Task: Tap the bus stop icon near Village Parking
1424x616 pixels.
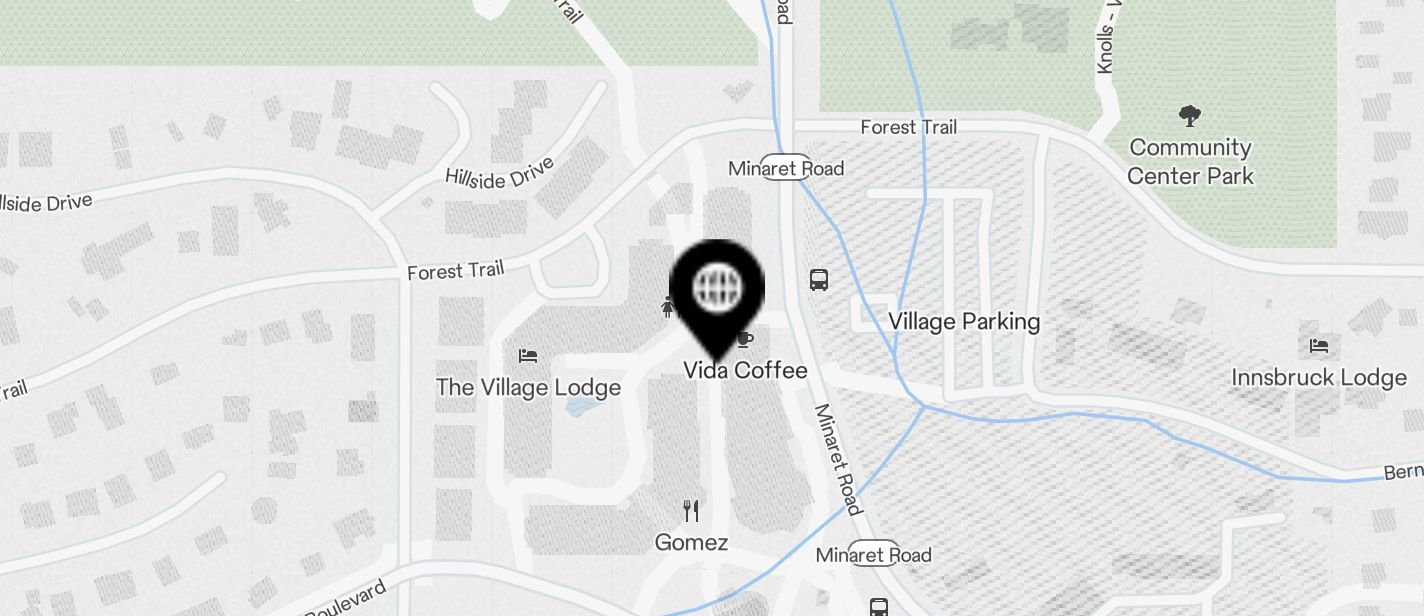Action: (819, 279)
